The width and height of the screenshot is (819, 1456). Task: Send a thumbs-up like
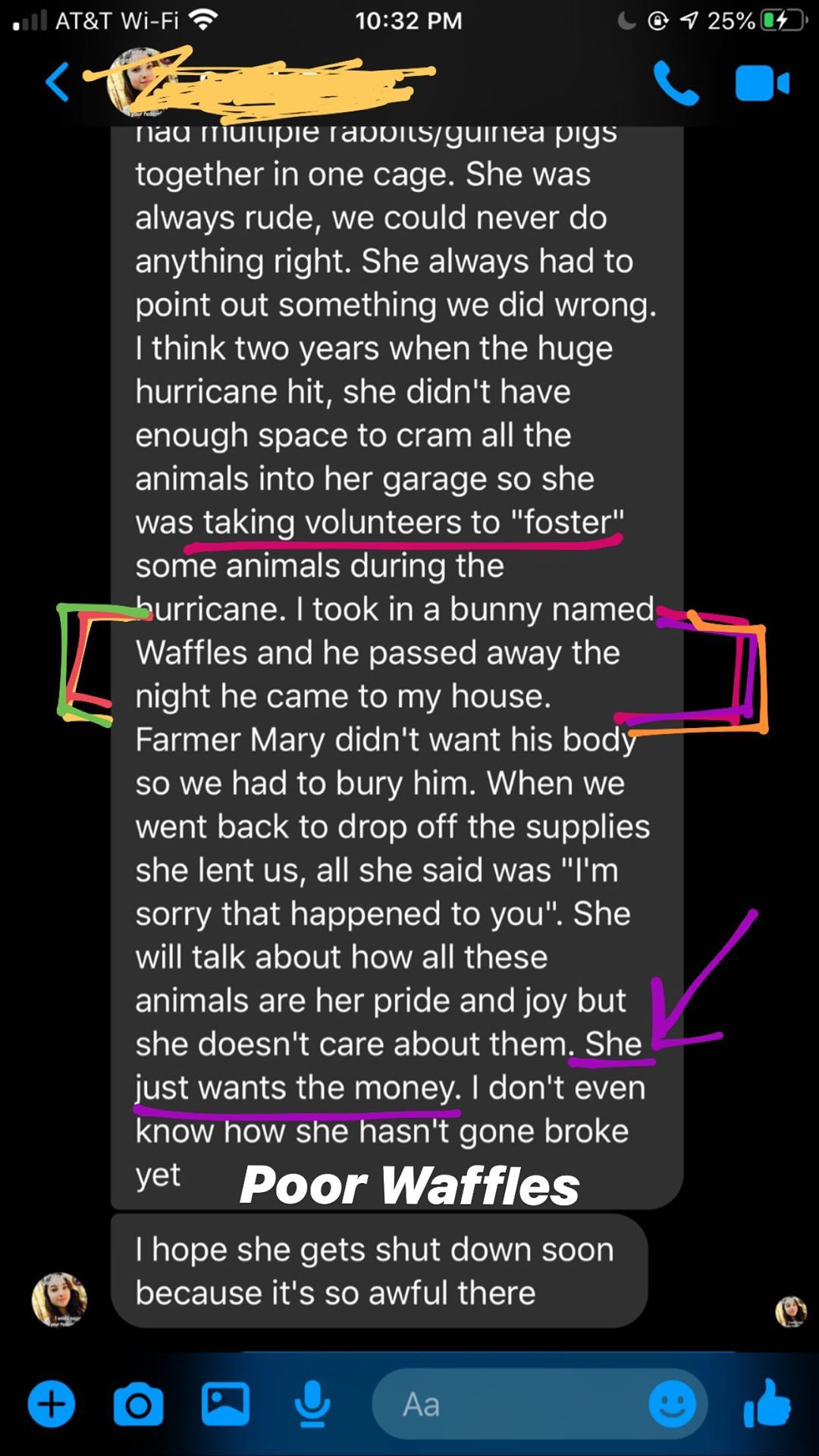[767, 1403]
